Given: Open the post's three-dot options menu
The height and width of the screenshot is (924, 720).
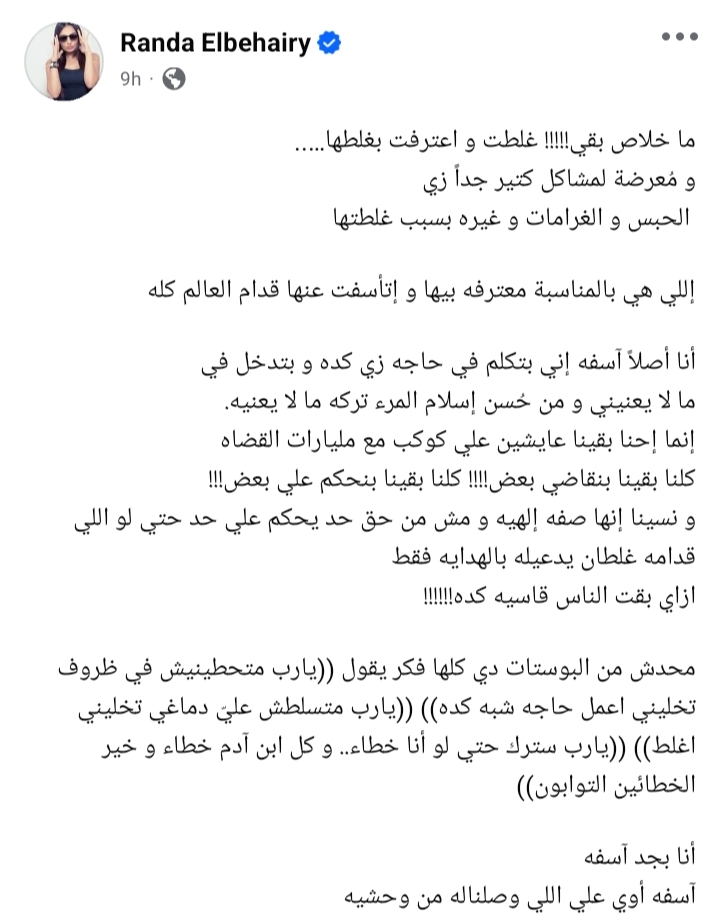Looking at the screenshot, I should pyautogui.click(x=679, y=38).
